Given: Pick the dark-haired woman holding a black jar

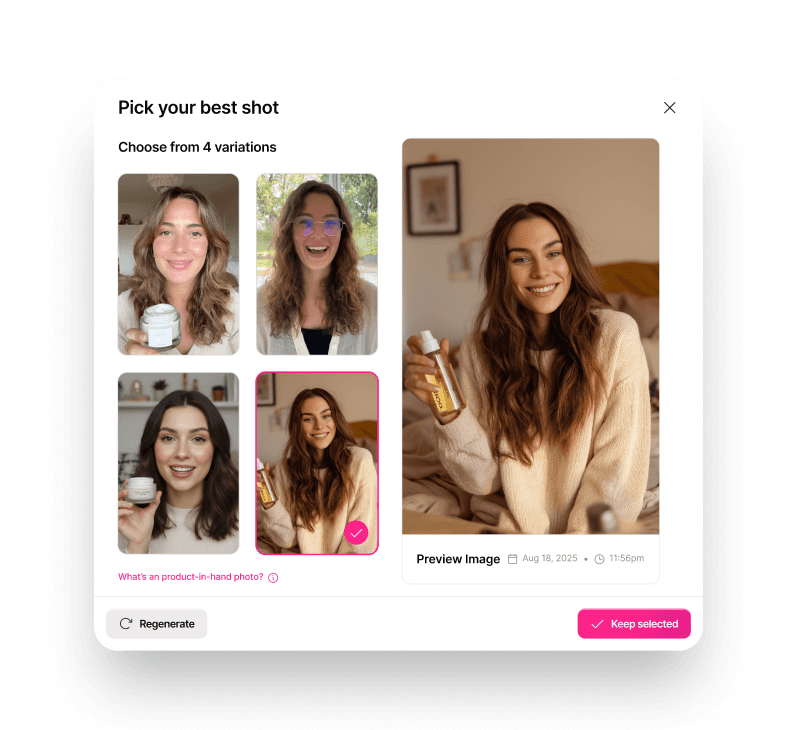Looking at the screenshot, I should point(178,463).
